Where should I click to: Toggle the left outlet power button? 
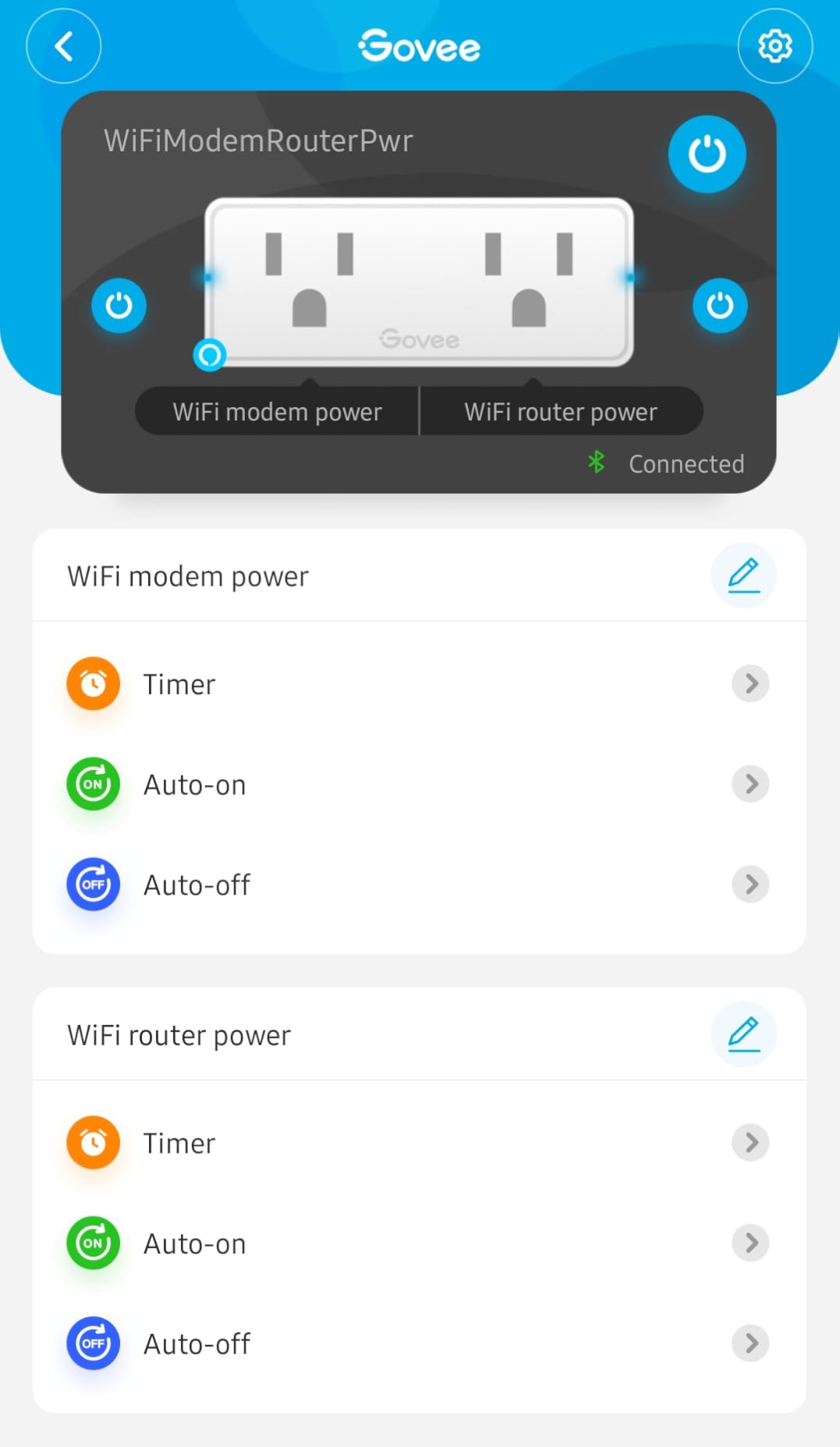(x=119, y=305)
